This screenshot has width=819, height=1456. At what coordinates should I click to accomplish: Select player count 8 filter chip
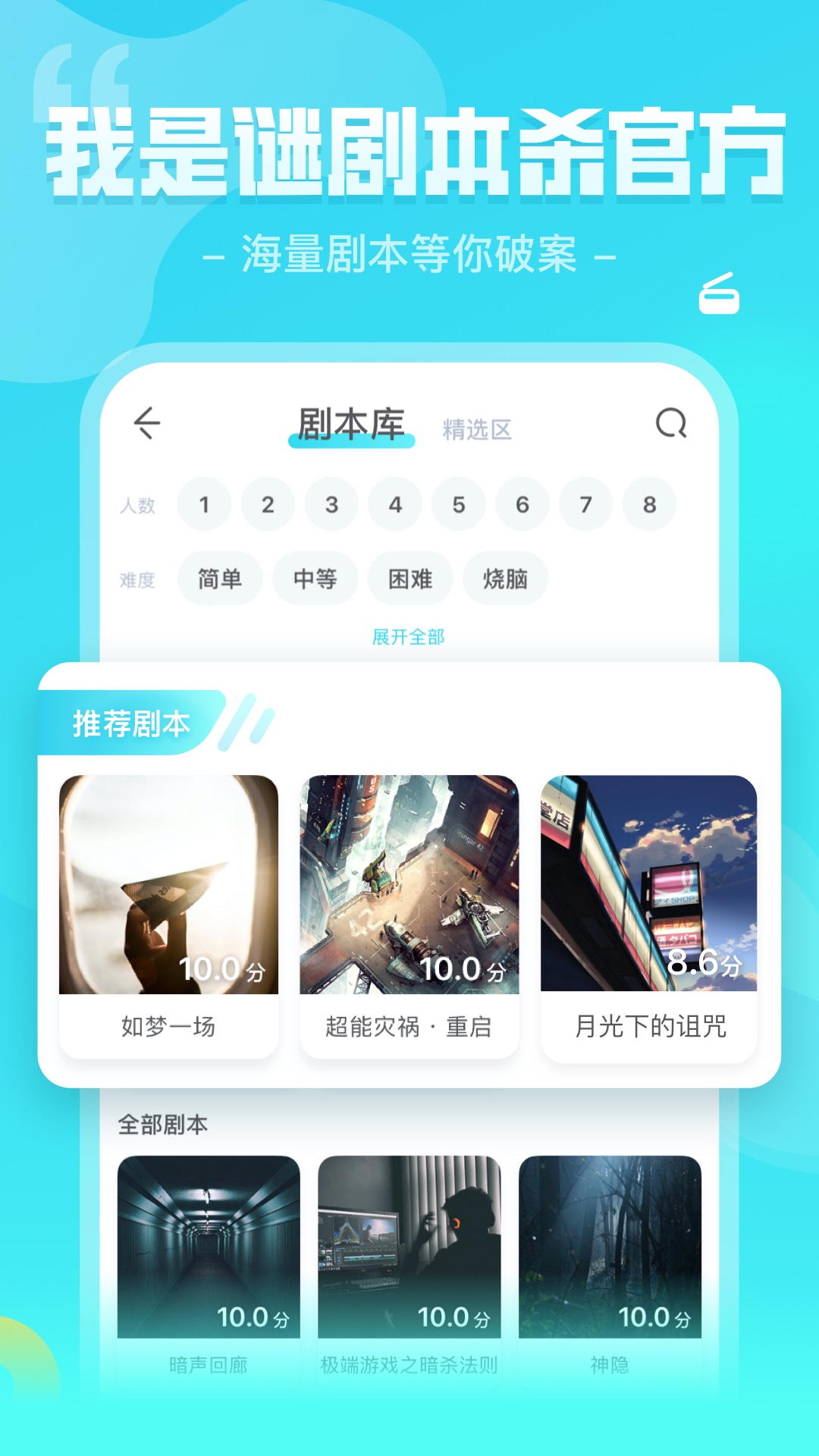(x=647, y=504)
